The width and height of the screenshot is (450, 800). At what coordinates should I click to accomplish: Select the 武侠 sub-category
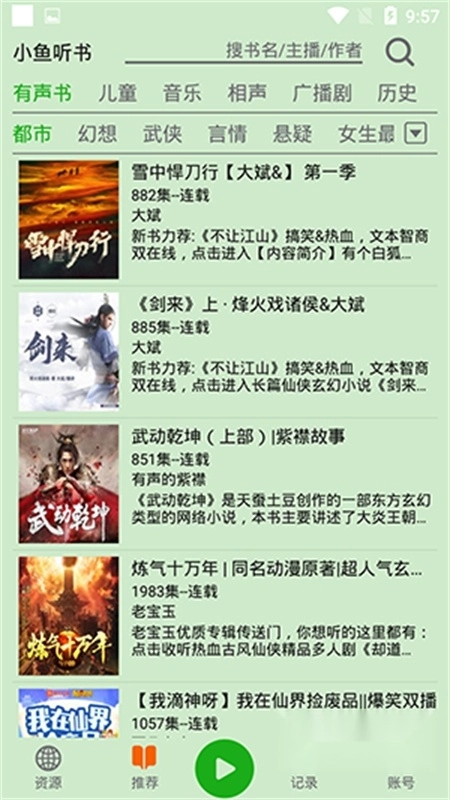(x=162, y=134)
